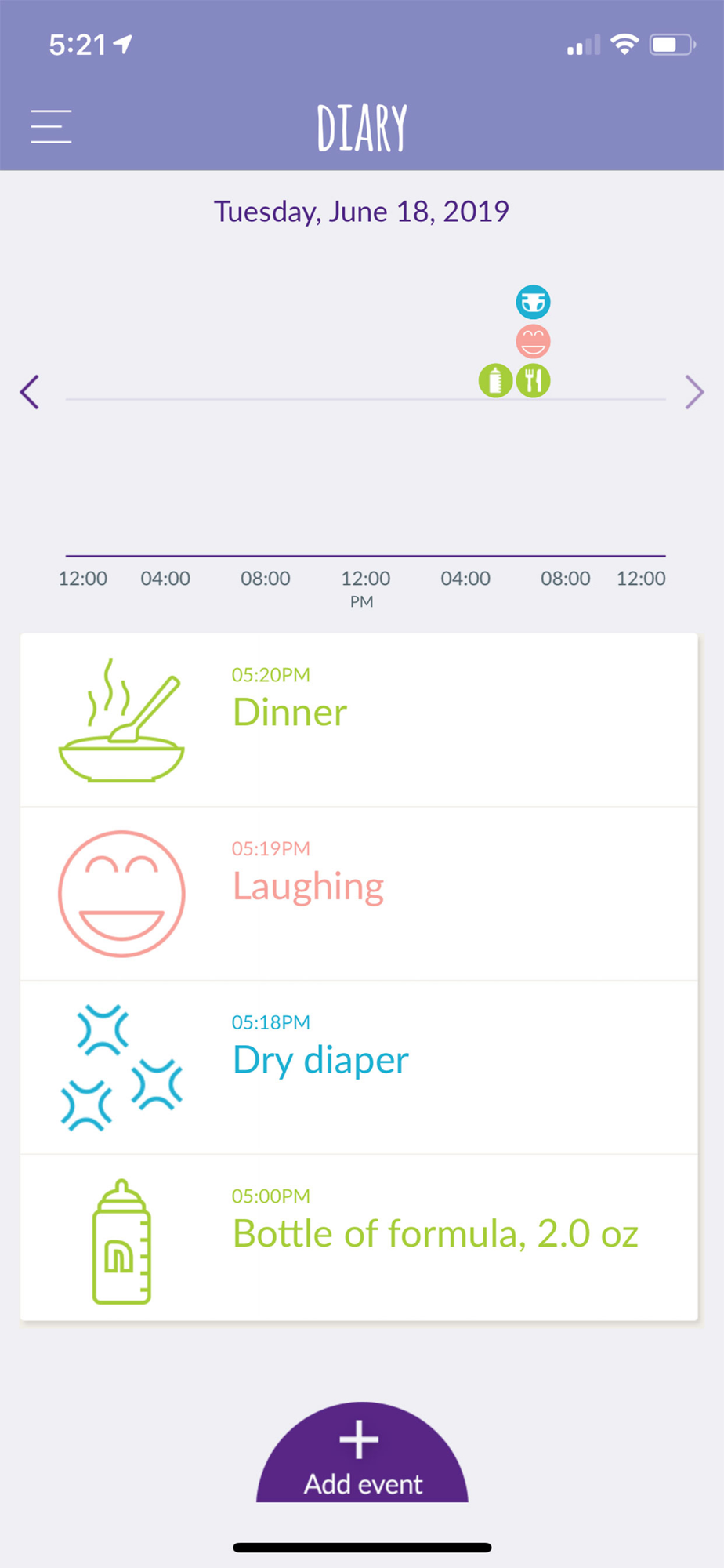Go to the previous day

(30, 392)
